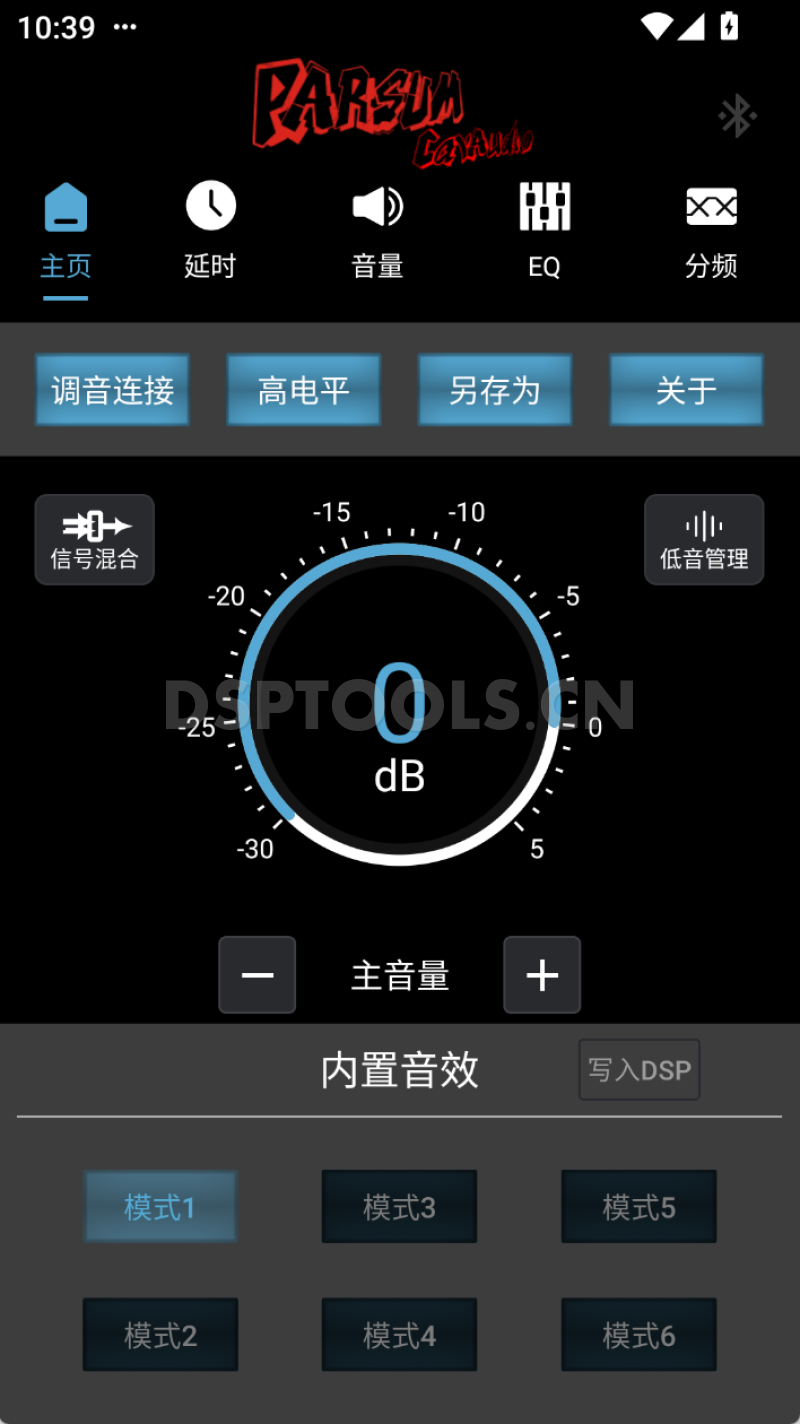The image size is (800, 1424).
Task: Increase master volume with plus button
Action: (542, 974)
